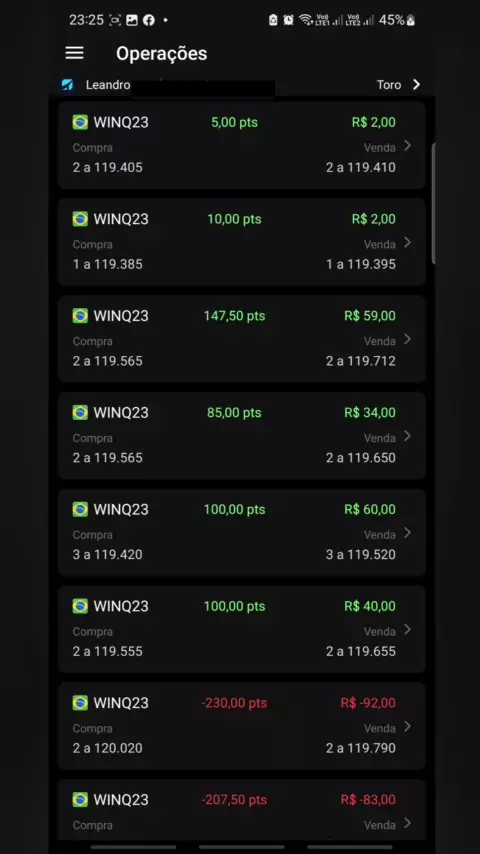Open the WINQ23 operation with 5,00 pts
Screen dimensions: 480x854
pyautogui.click(x=241, y=145)
